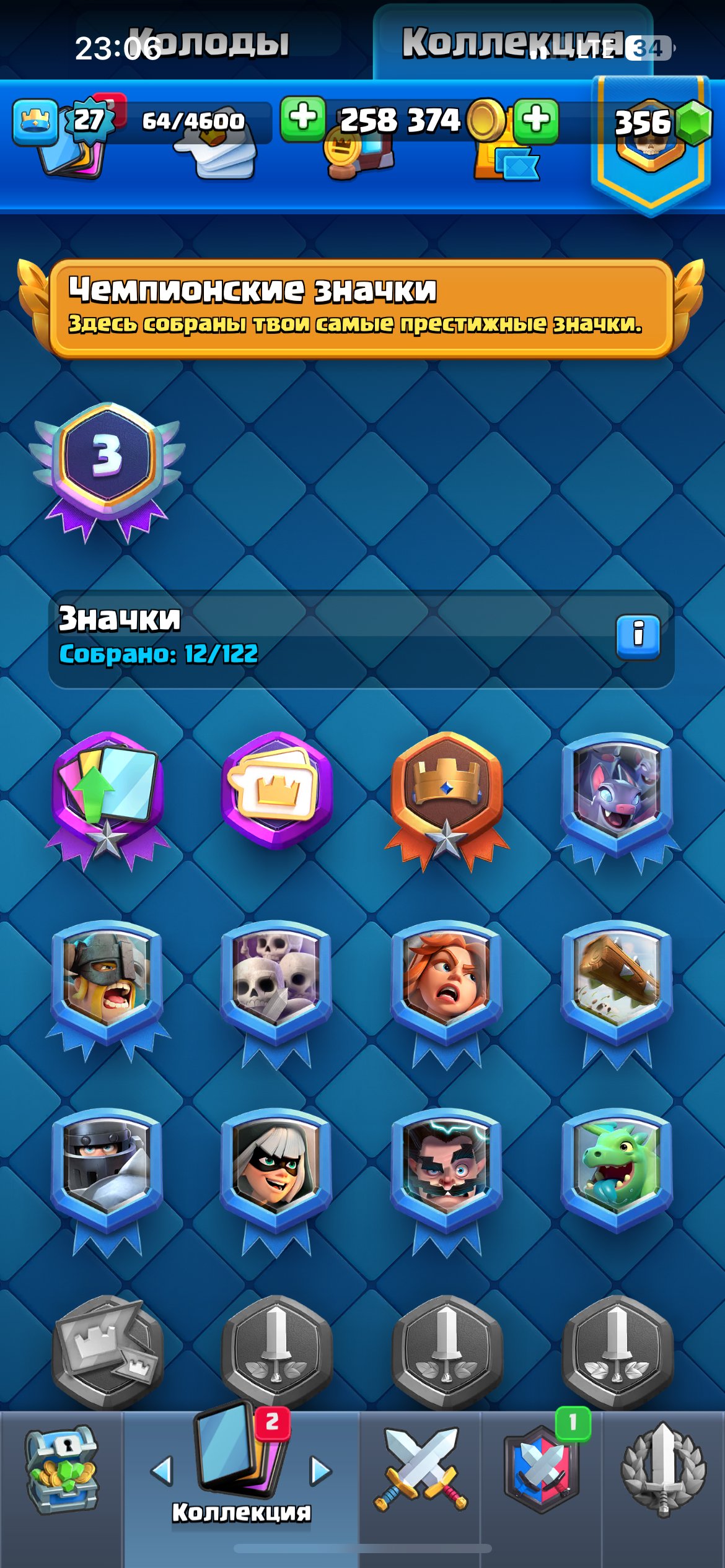Open the Log badge
This screenshot has width=725, height=1568.
click(617, 993)
